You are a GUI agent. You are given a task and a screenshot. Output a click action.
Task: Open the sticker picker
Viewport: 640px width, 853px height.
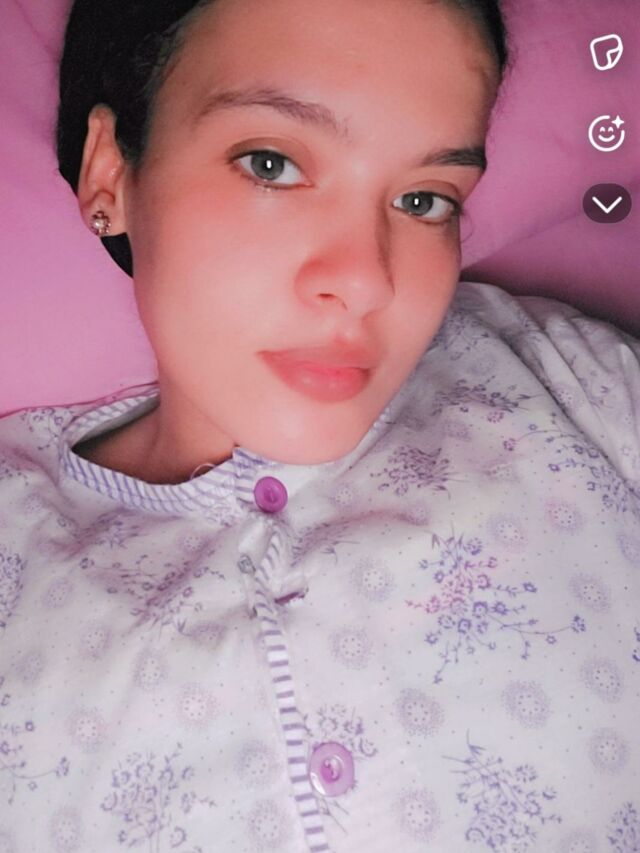tap(606, 52)
